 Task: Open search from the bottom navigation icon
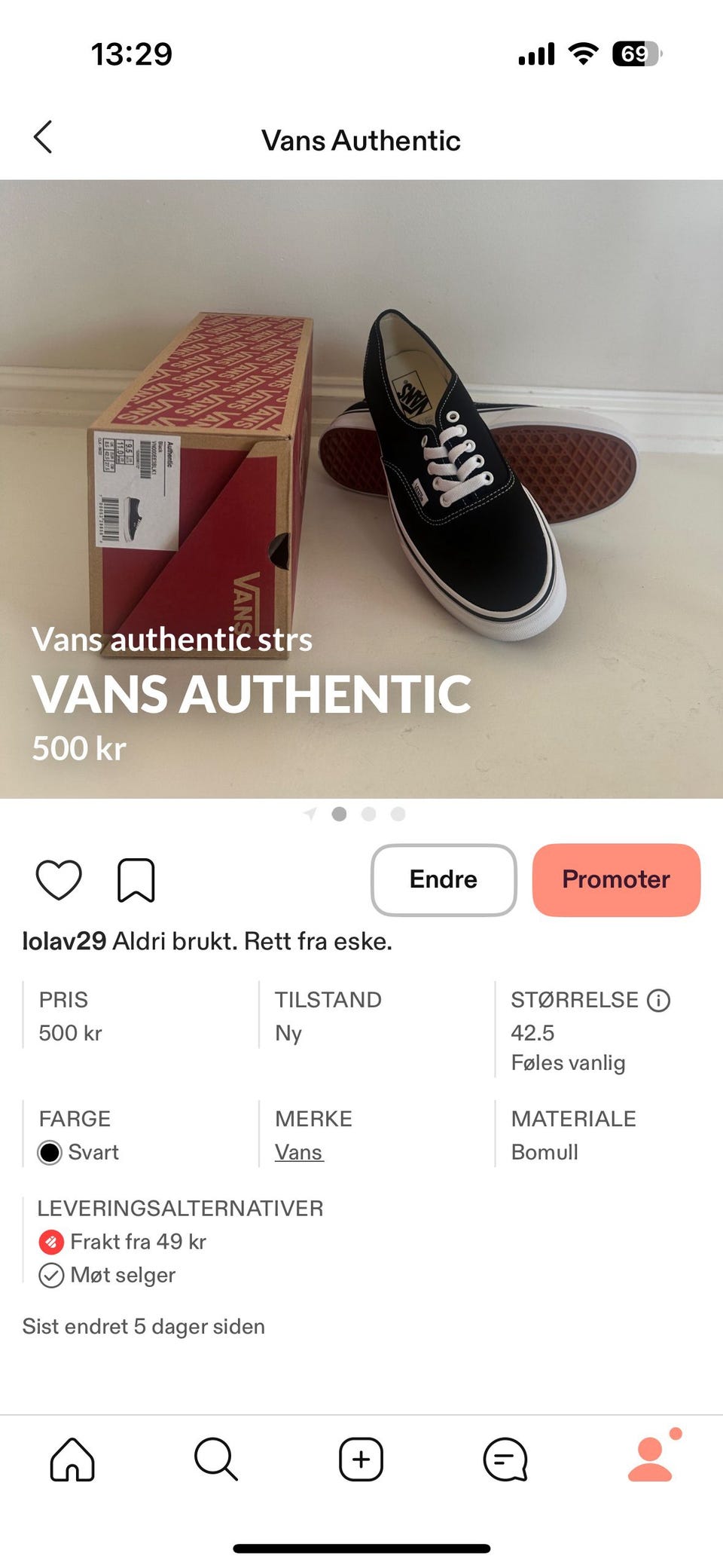[x=217, y=1457]
